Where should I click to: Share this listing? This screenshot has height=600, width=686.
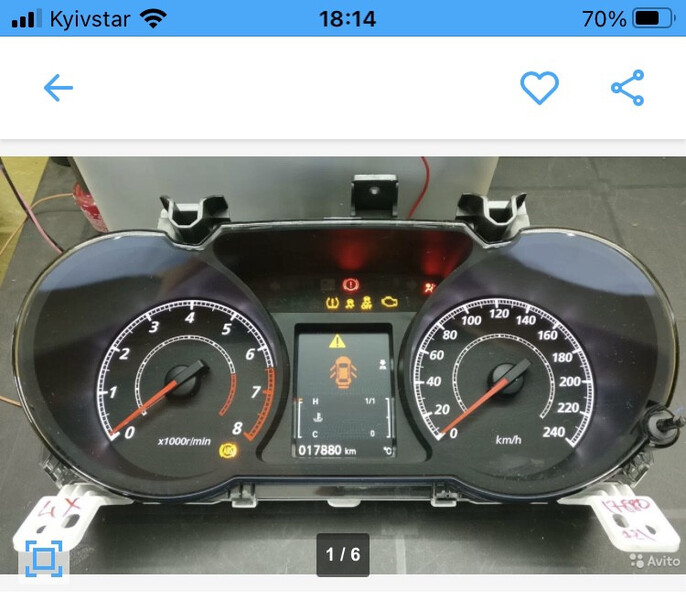(x=628, y=88)
